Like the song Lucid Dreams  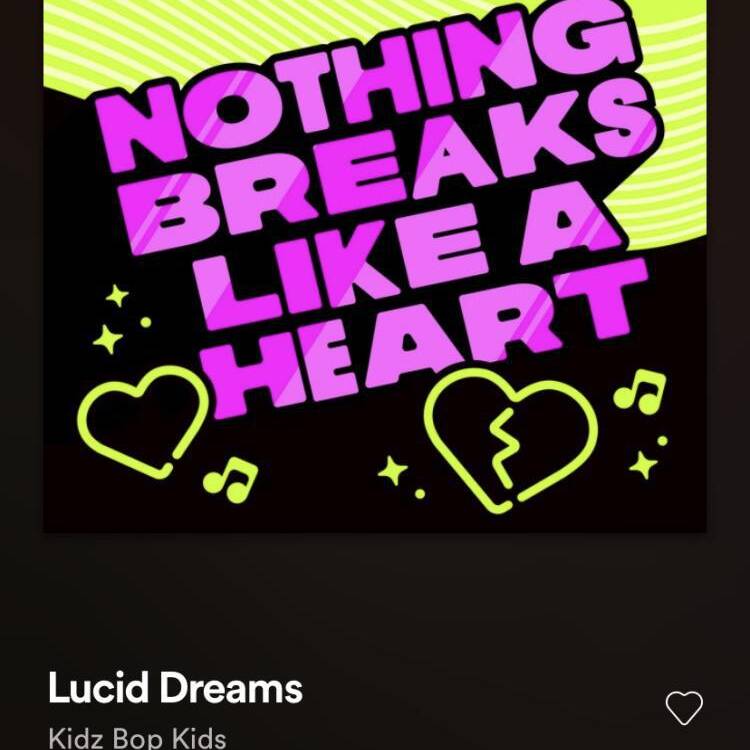(x=684, y=708)
